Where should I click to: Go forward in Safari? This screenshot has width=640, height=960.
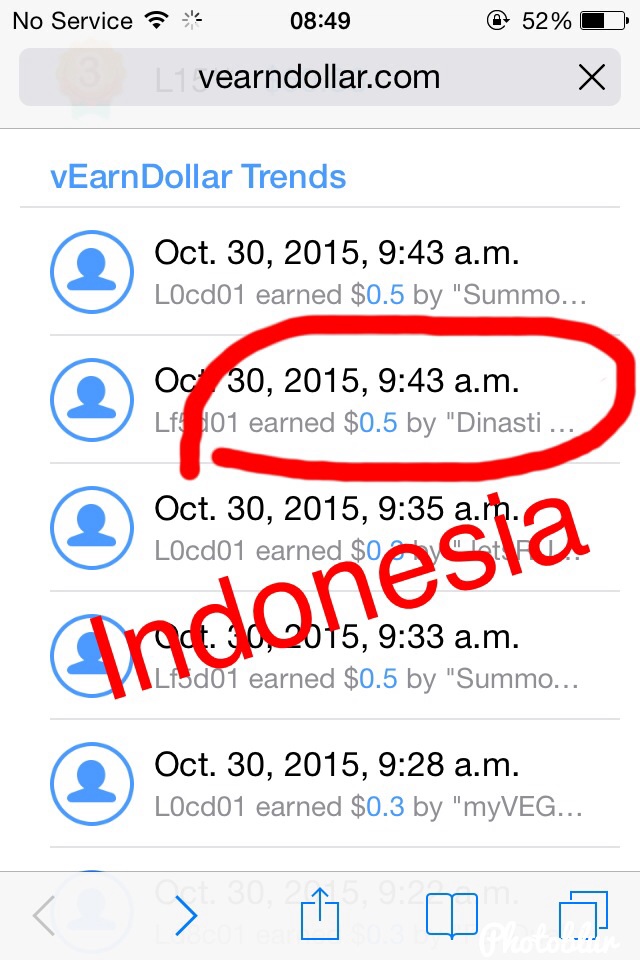point(186,915)
